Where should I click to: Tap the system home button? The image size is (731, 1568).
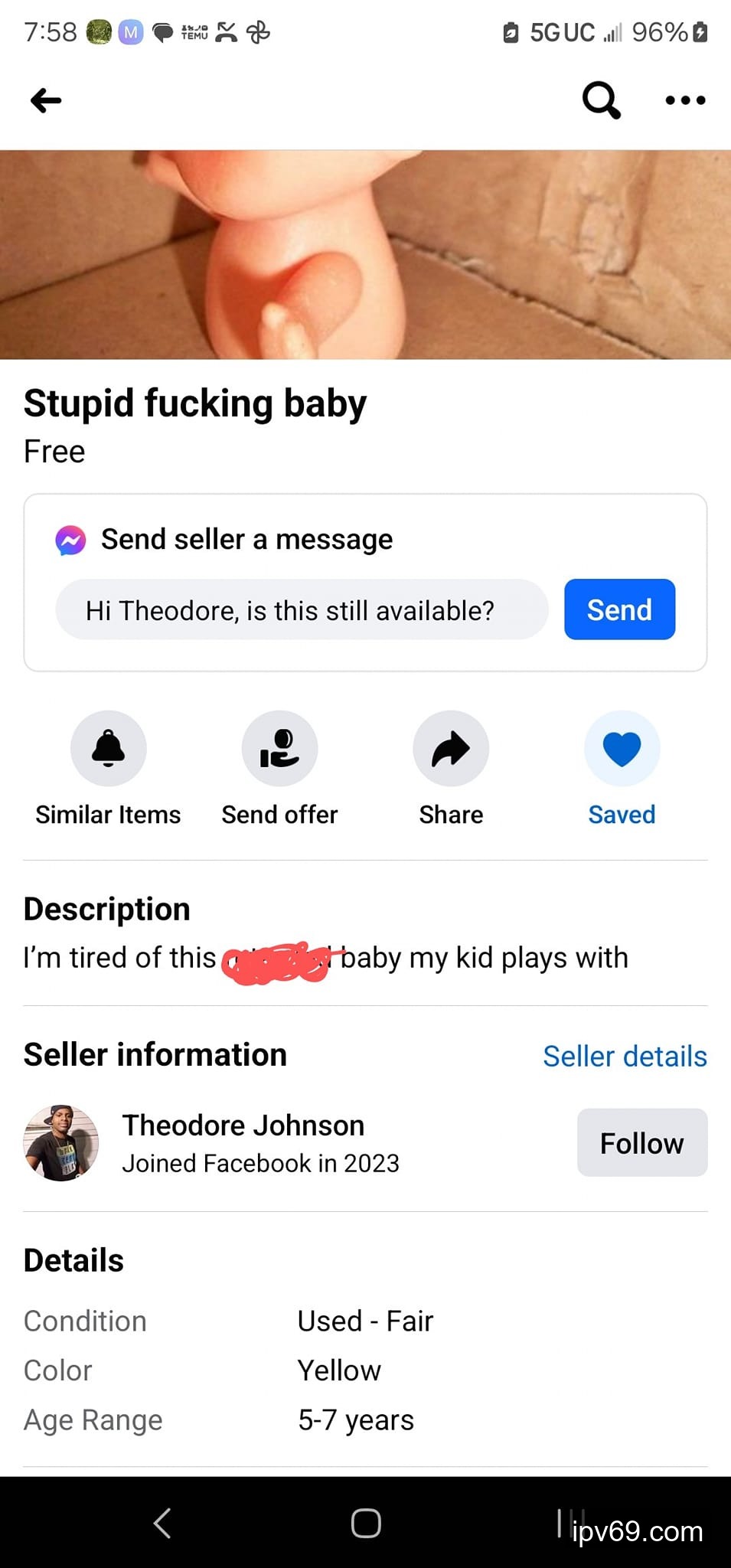(366, 1524)
